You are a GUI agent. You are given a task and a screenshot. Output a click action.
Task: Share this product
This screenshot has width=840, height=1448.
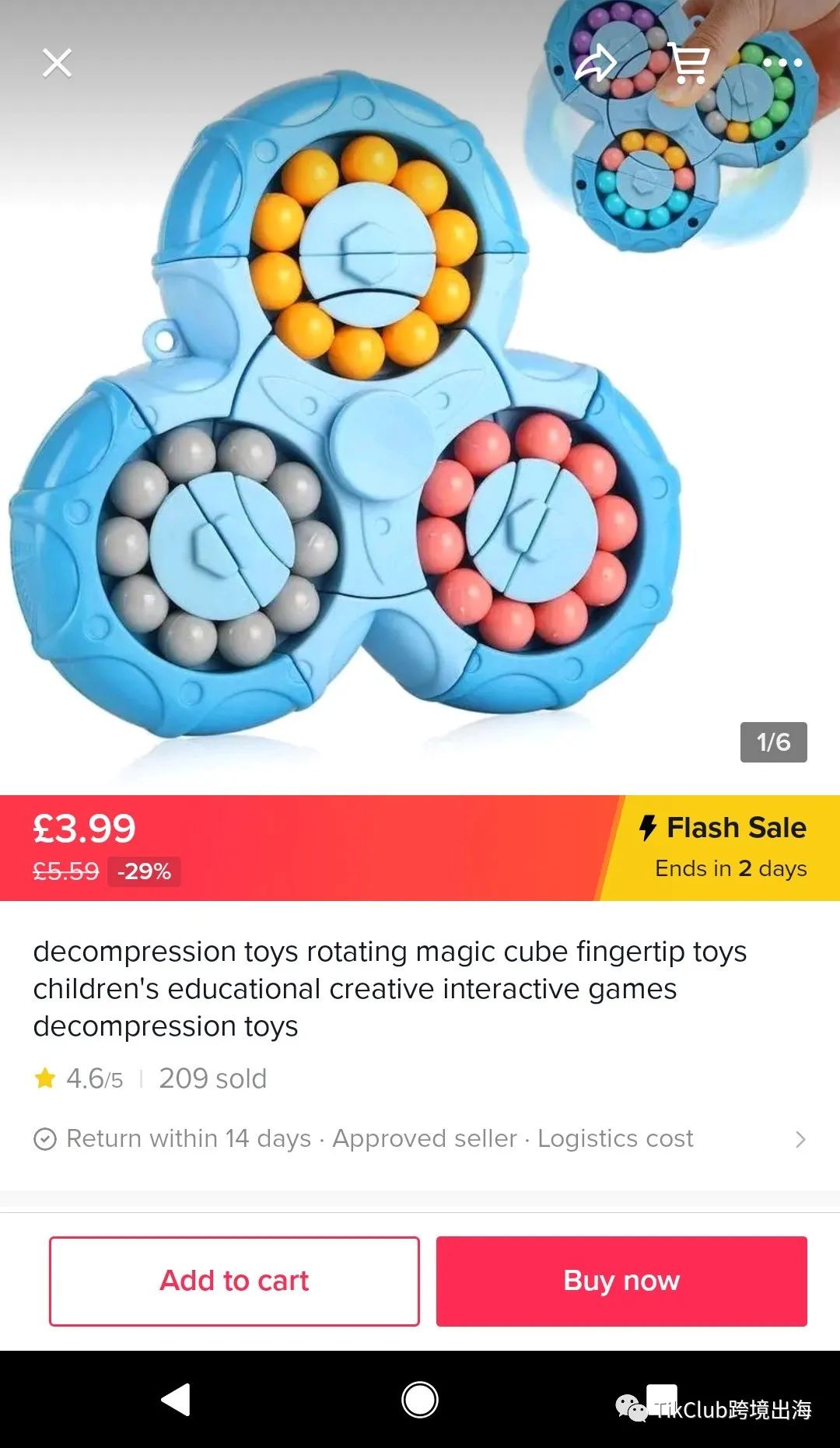point(595,63)
